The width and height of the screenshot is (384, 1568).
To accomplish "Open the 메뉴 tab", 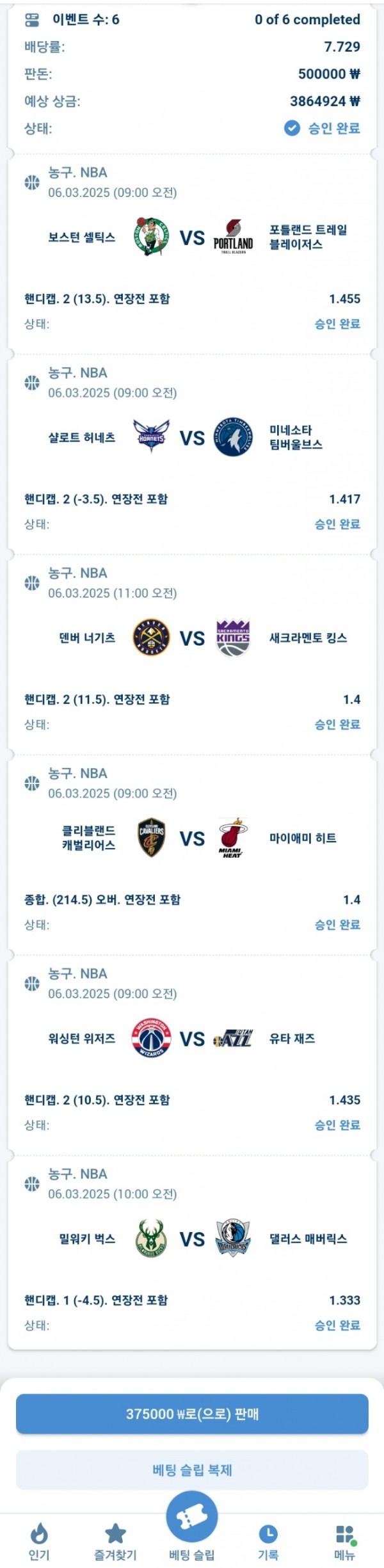I will pos(344,1542).
